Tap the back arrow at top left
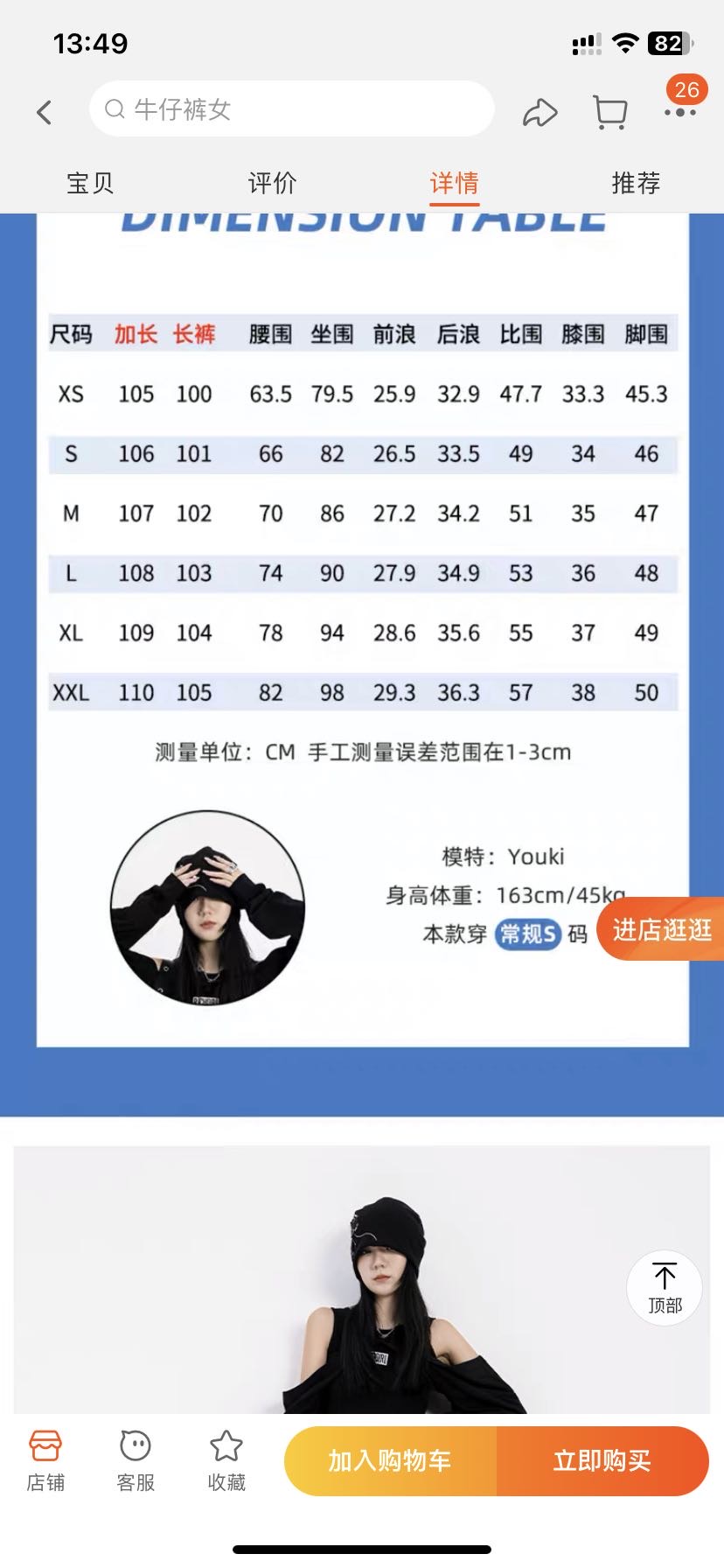 (44, 112)
